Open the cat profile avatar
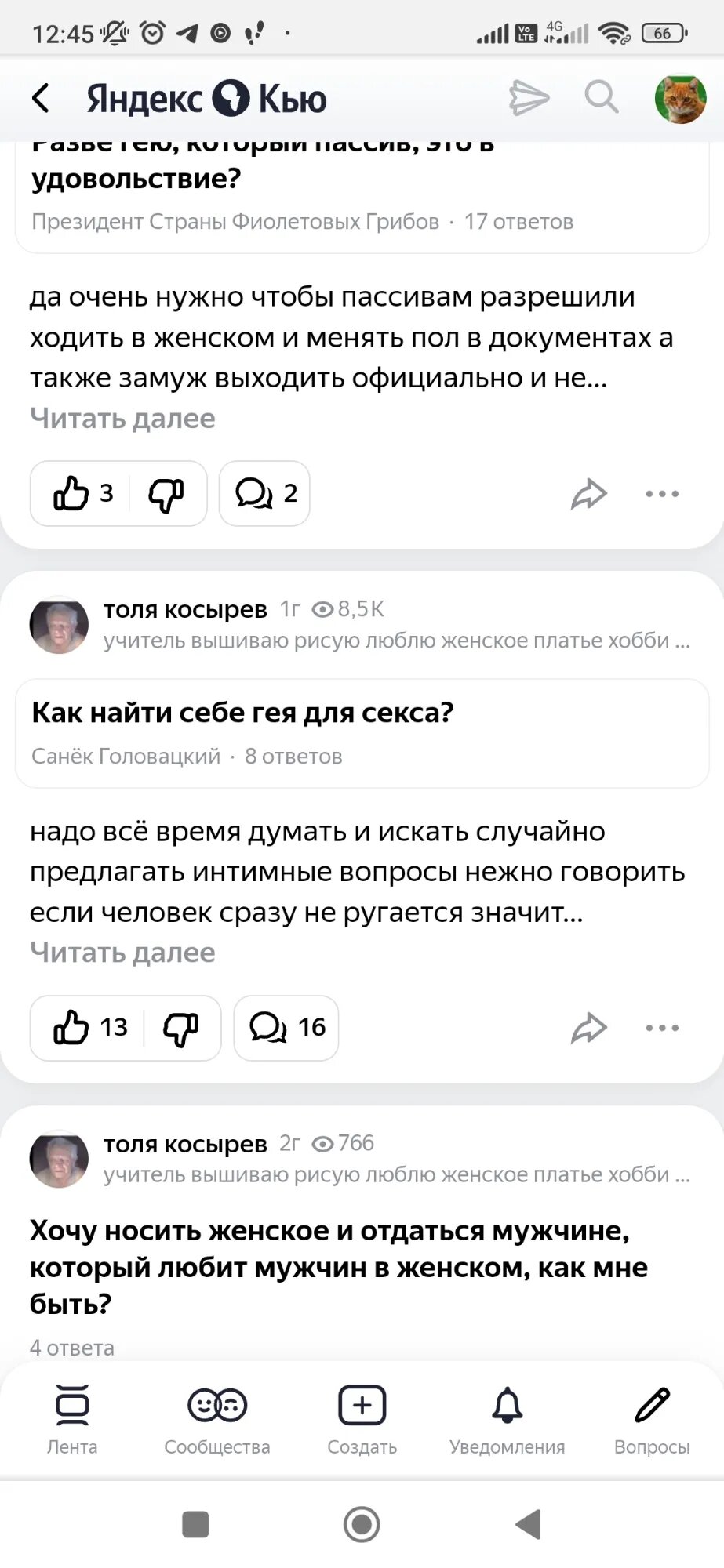Screen dimensions: 724x1568 pos(680,99)
